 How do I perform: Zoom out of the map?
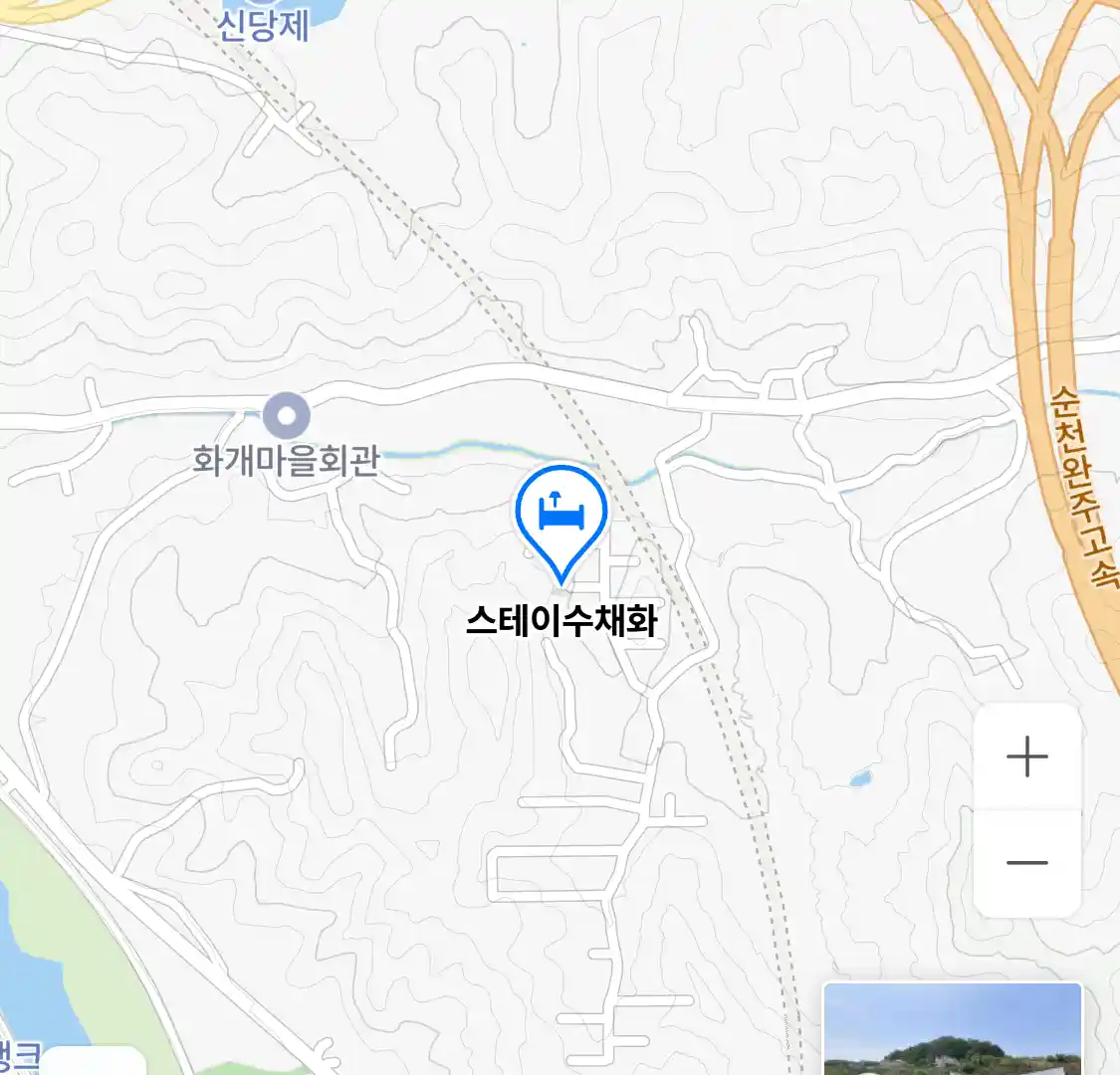[x=1026, y=863]
